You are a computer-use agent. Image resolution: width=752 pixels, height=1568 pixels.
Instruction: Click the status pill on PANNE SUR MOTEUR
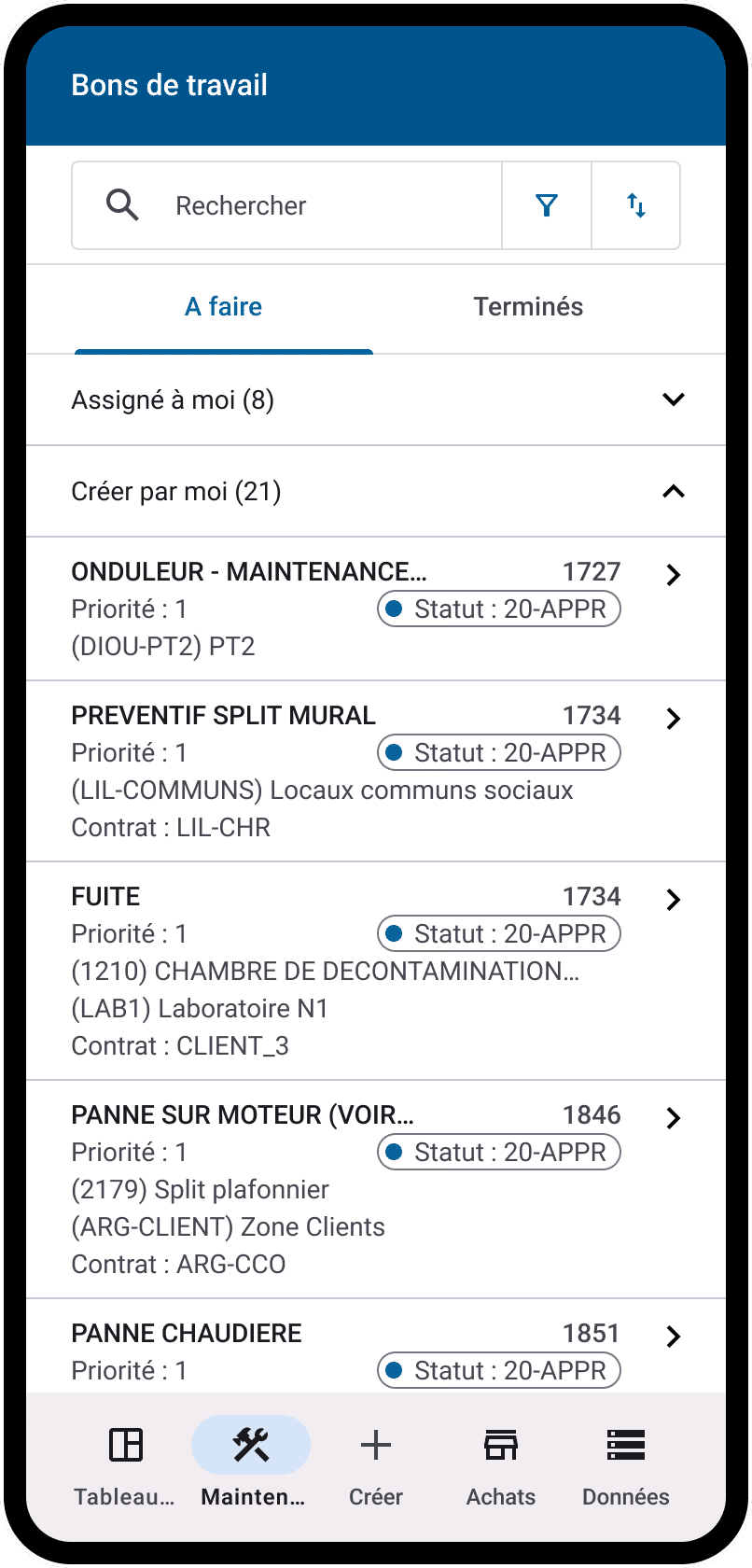498,1152
